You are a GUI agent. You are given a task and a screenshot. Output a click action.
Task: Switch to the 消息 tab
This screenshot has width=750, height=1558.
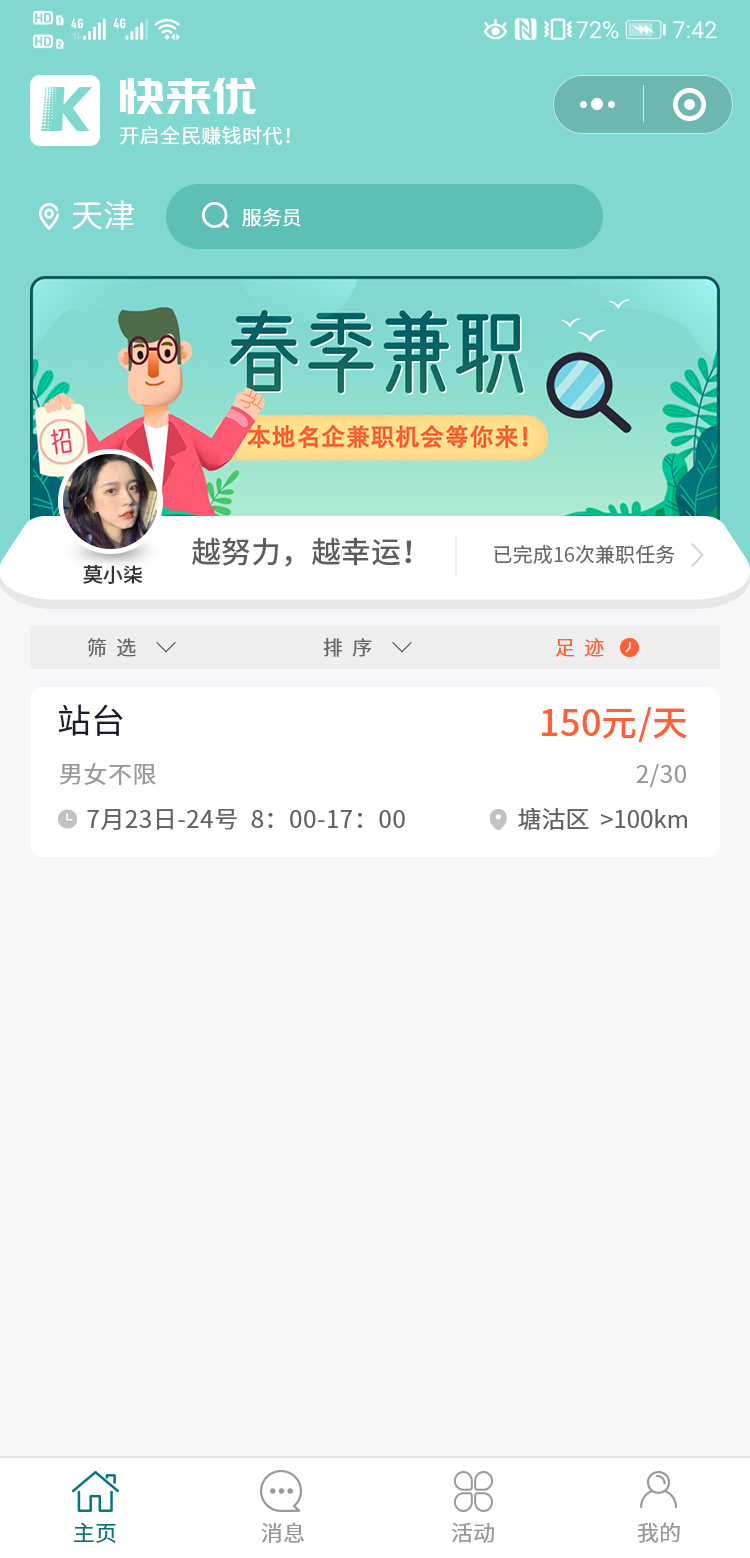tap(282, 1506)
